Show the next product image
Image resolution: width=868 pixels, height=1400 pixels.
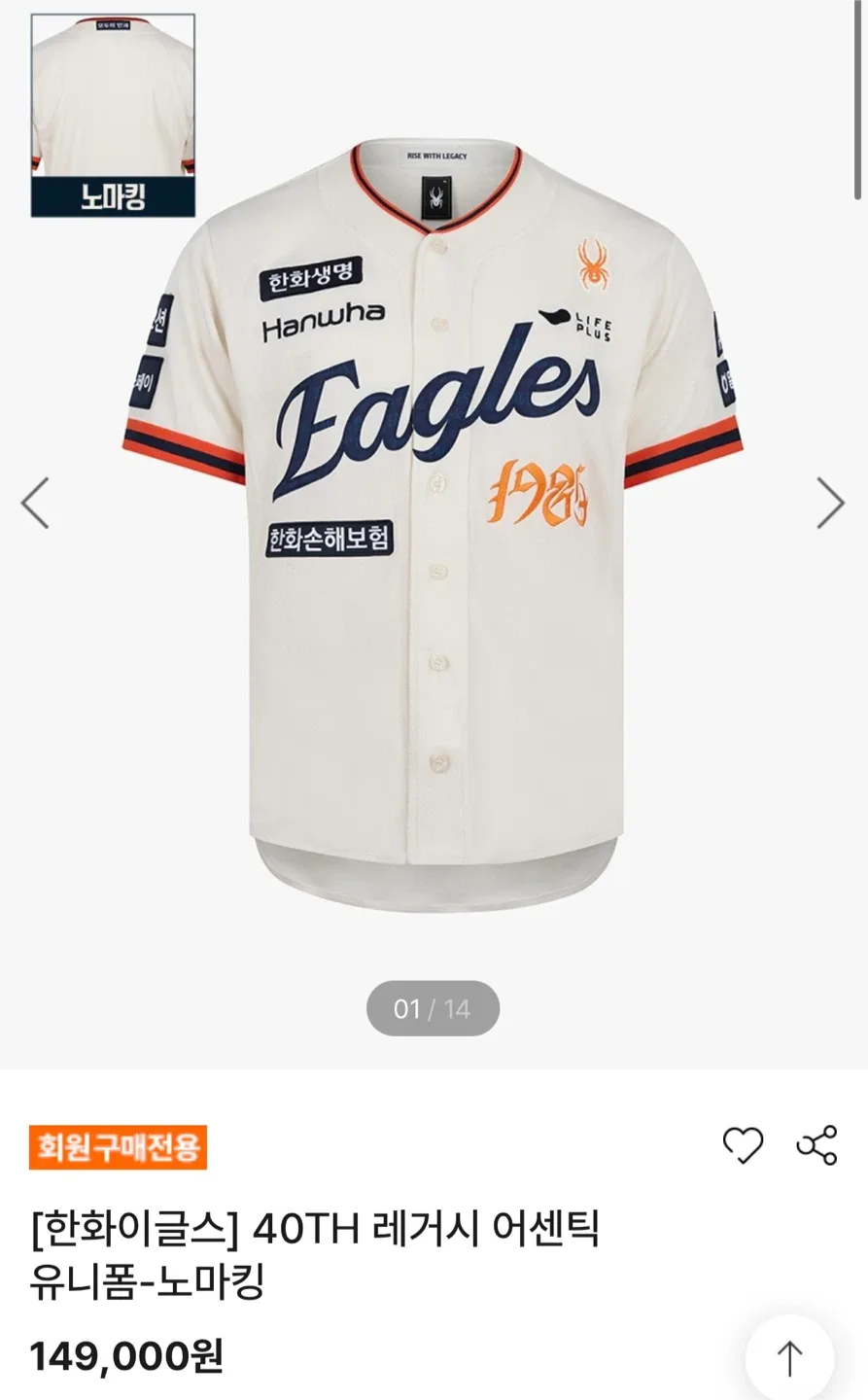[829, 503]
